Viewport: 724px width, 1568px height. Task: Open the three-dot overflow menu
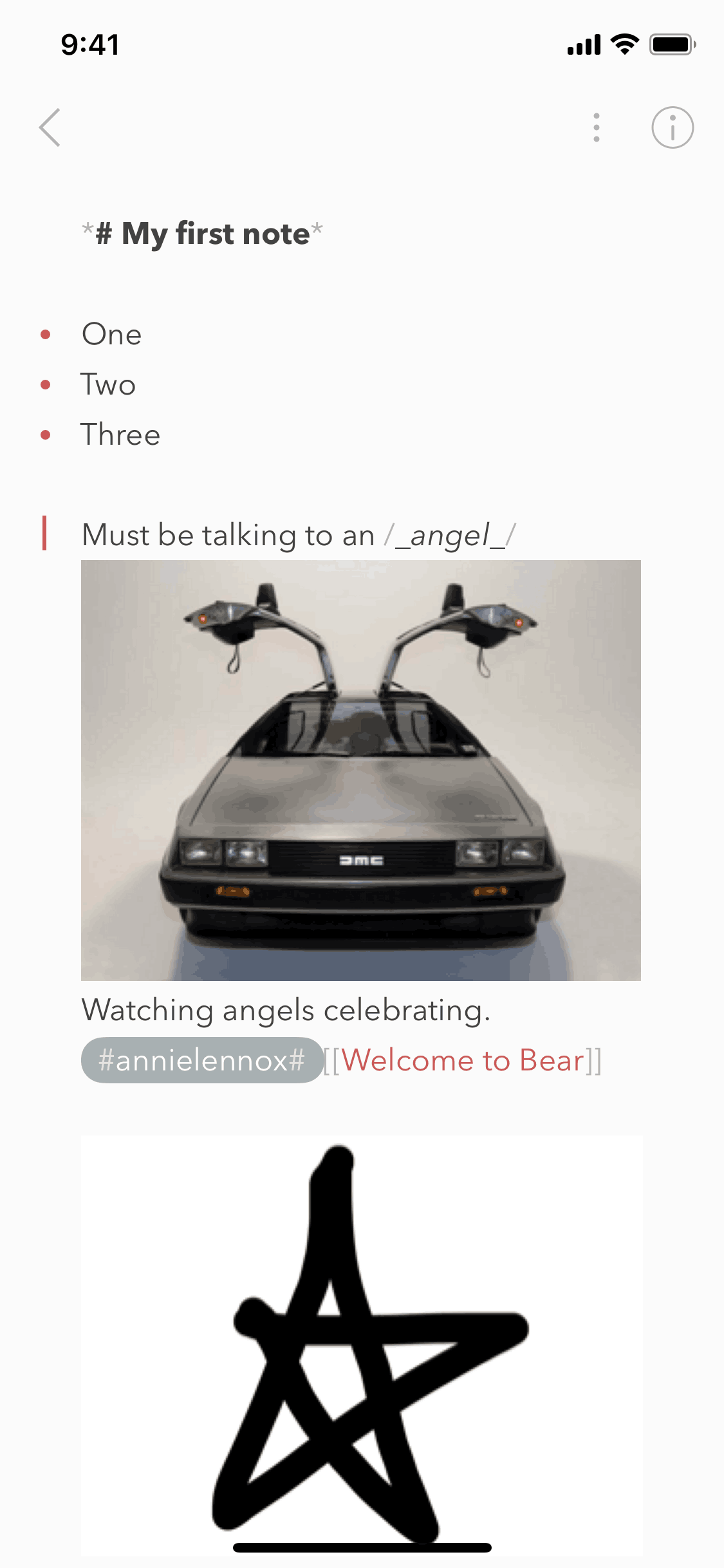(x=597, y=127)
